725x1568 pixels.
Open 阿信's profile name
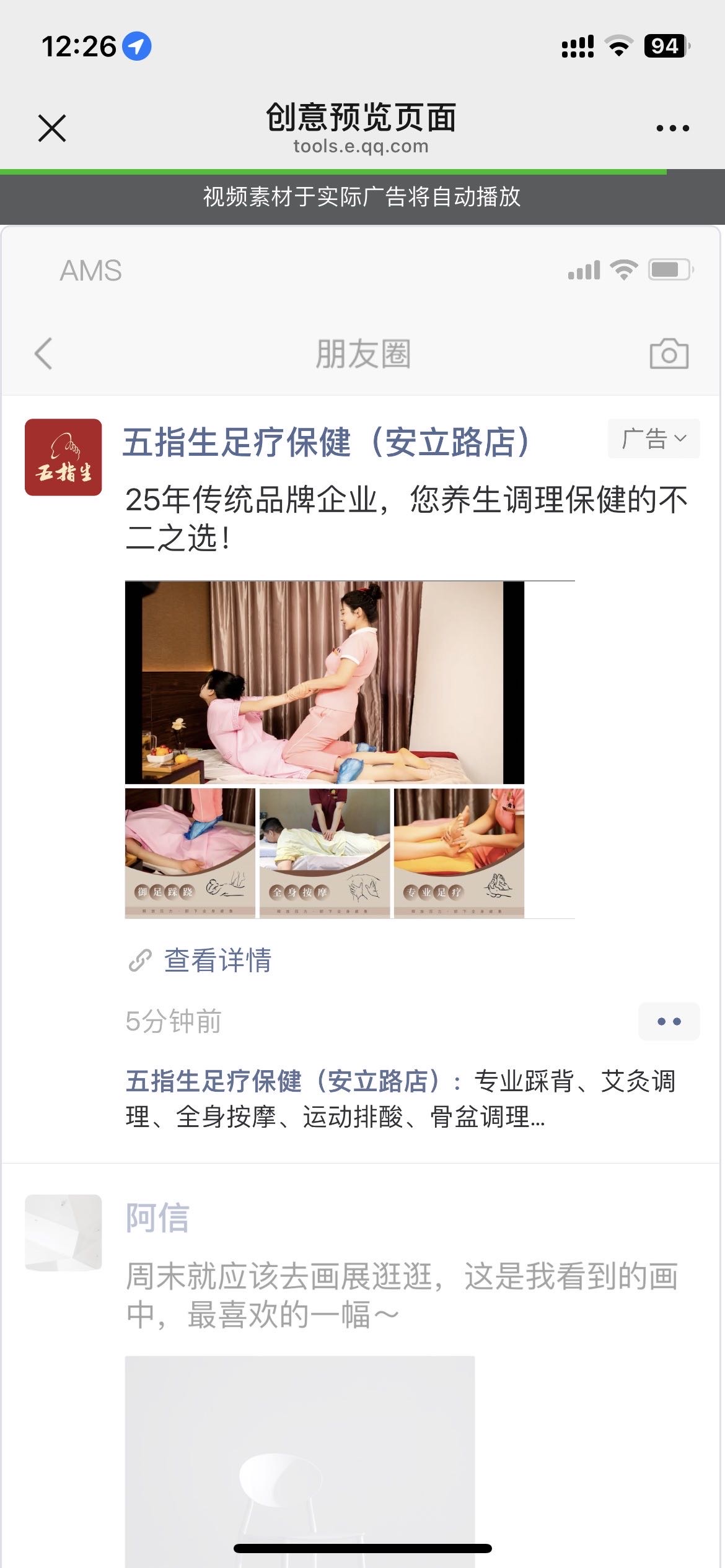point(157,1217)
